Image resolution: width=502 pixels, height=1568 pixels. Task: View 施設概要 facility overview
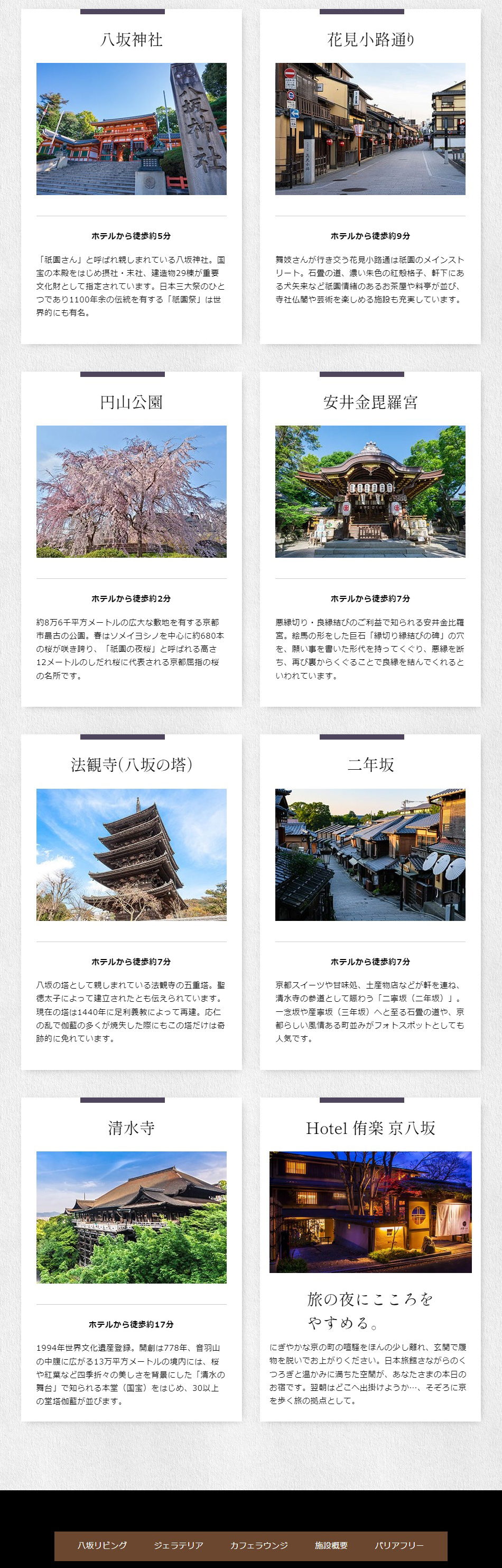[331, 1545]
